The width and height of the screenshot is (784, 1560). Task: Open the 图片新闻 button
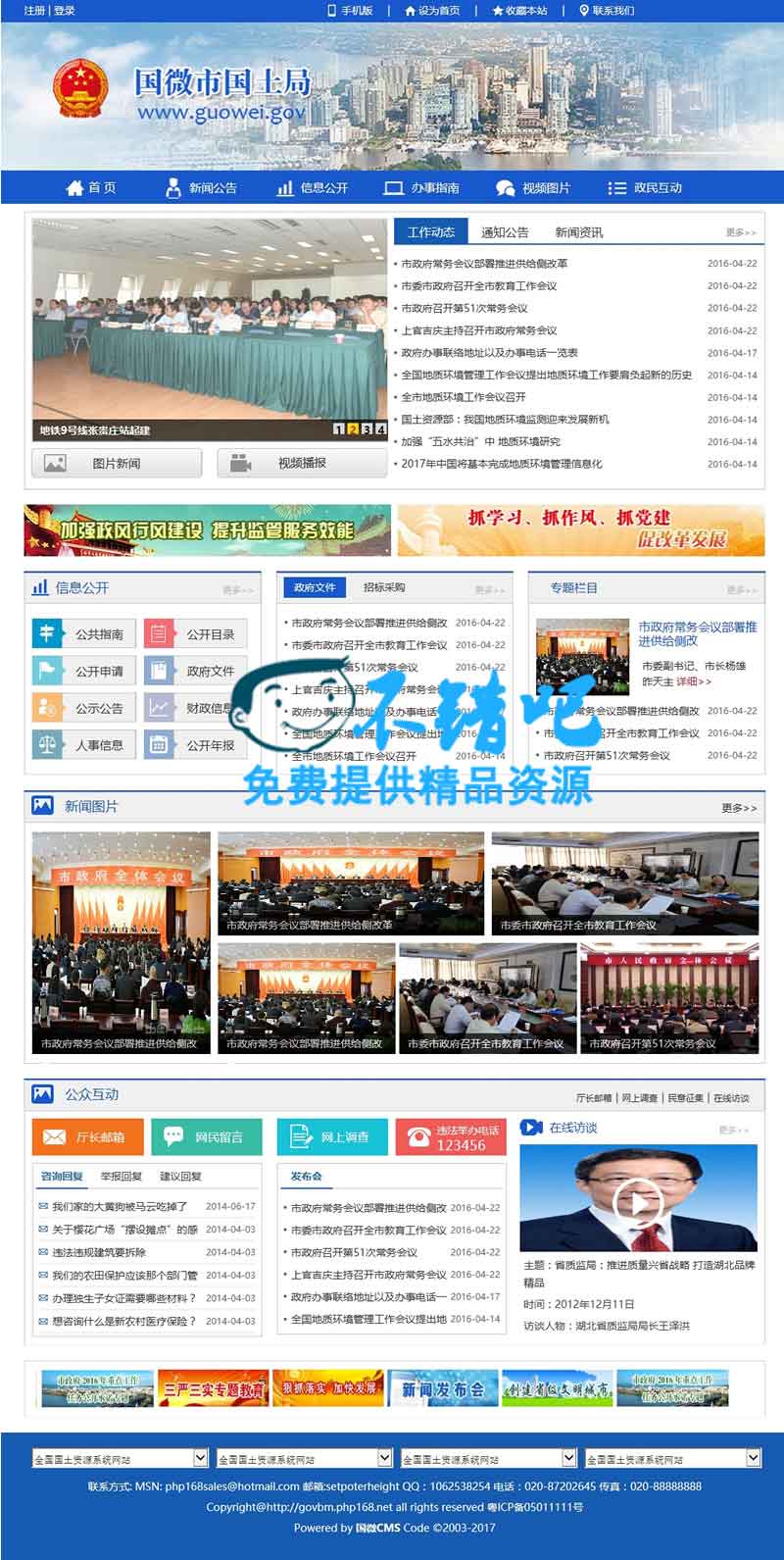point(117,463)
